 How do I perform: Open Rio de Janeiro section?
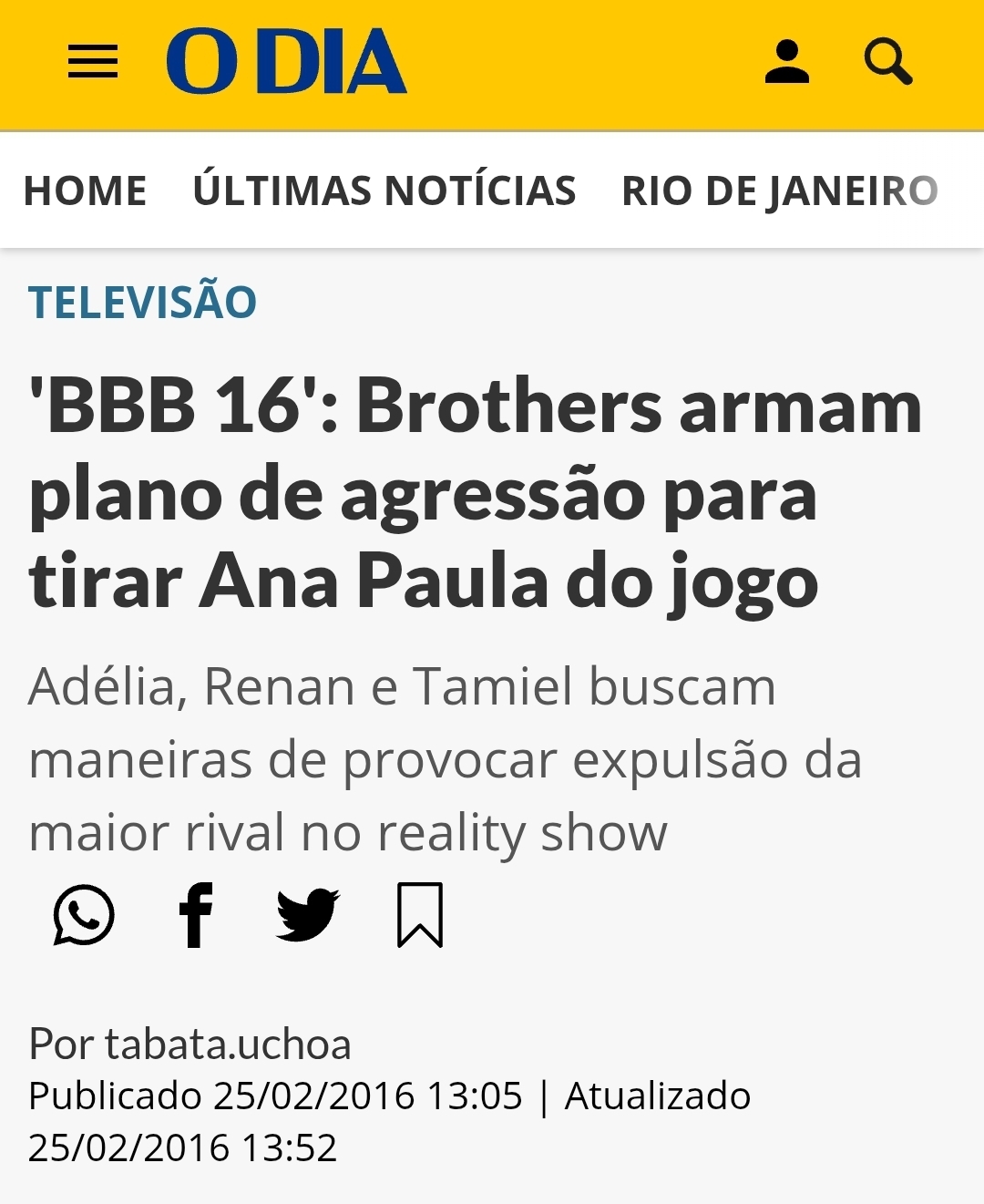[779, 191]
